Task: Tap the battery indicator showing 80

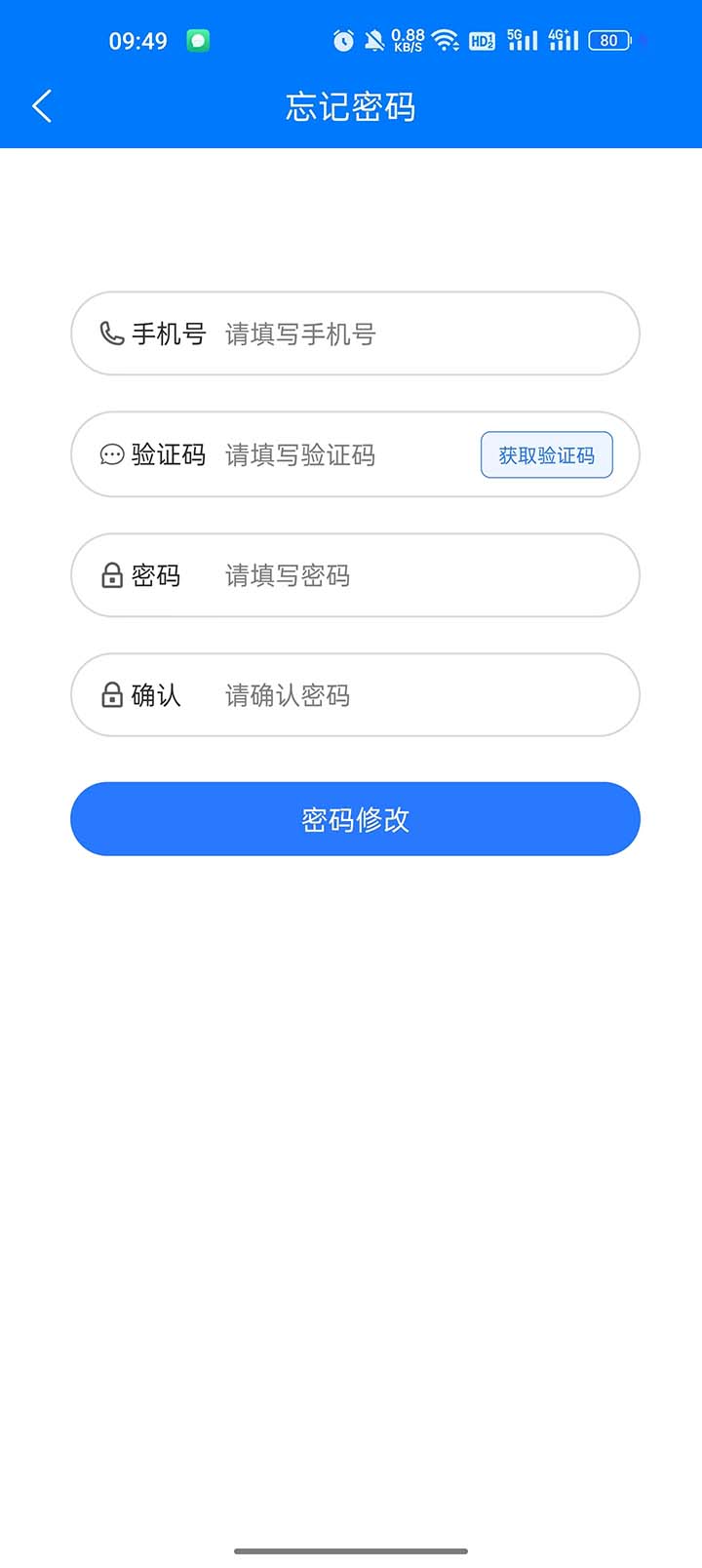Action: point(609,39)
